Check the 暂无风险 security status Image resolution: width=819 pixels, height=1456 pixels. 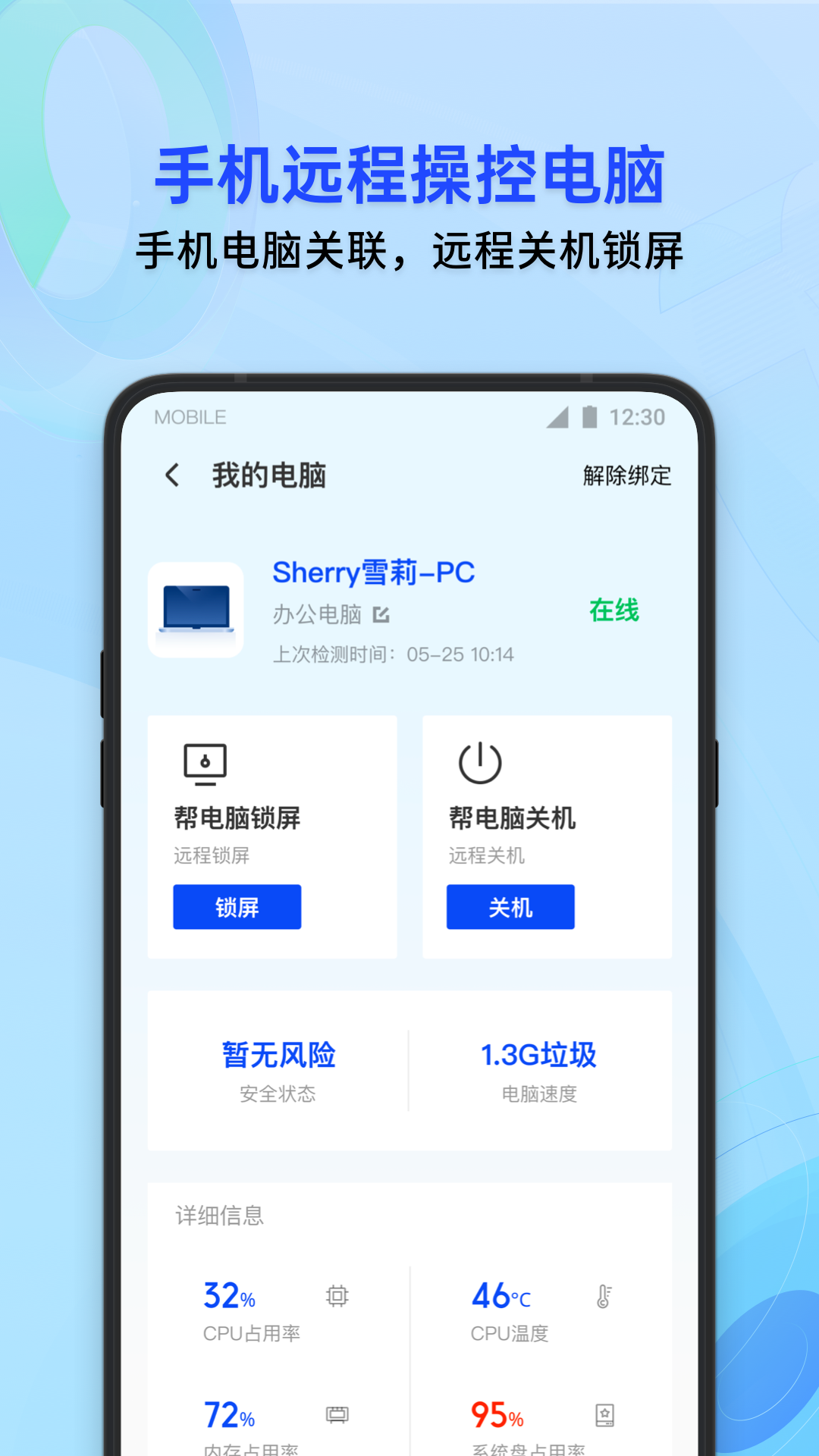point(278,1053)
